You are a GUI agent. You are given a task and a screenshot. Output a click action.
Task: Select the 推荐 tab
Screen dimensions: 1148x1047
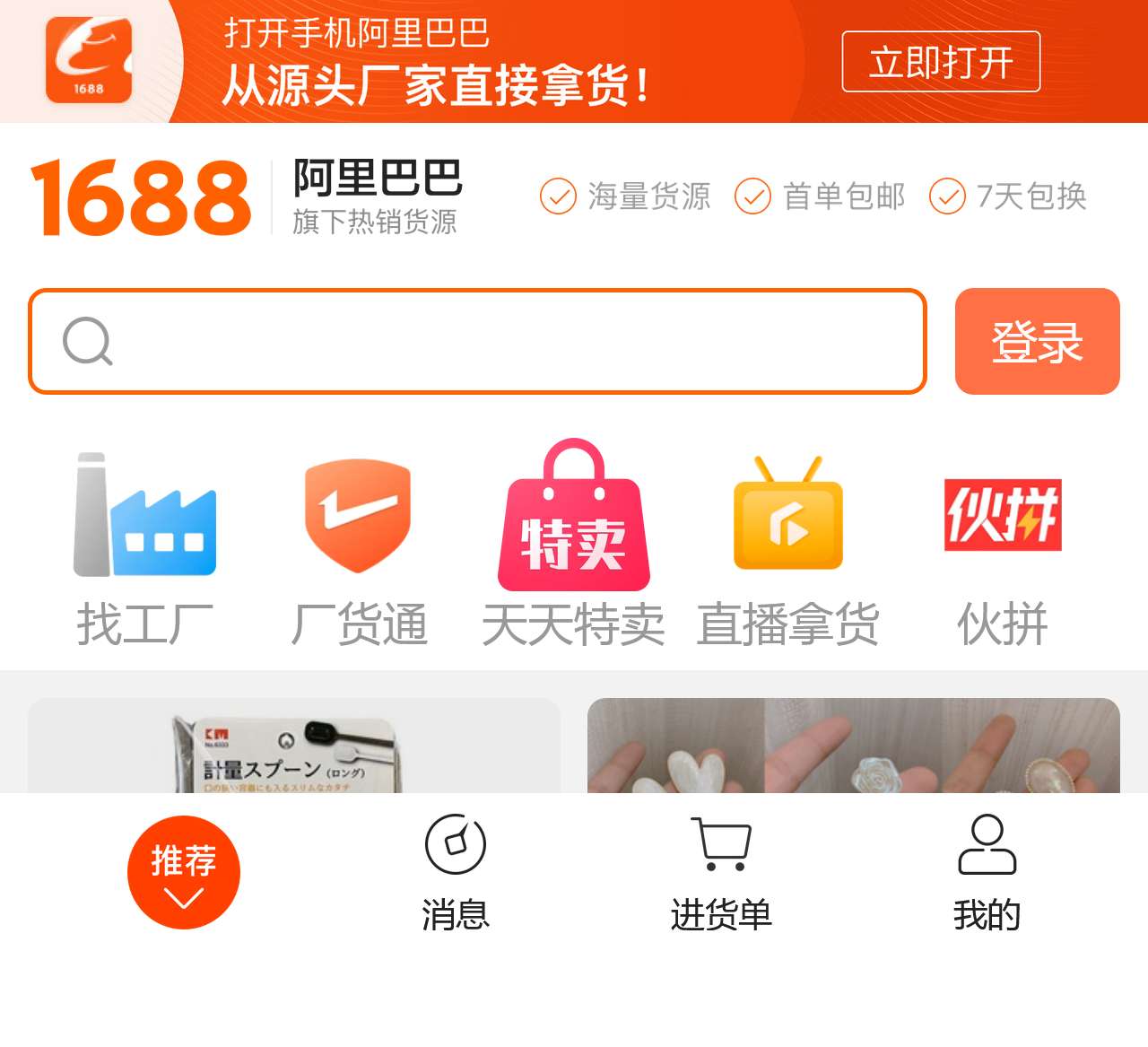pyautogui.click(x=184, y=871)
